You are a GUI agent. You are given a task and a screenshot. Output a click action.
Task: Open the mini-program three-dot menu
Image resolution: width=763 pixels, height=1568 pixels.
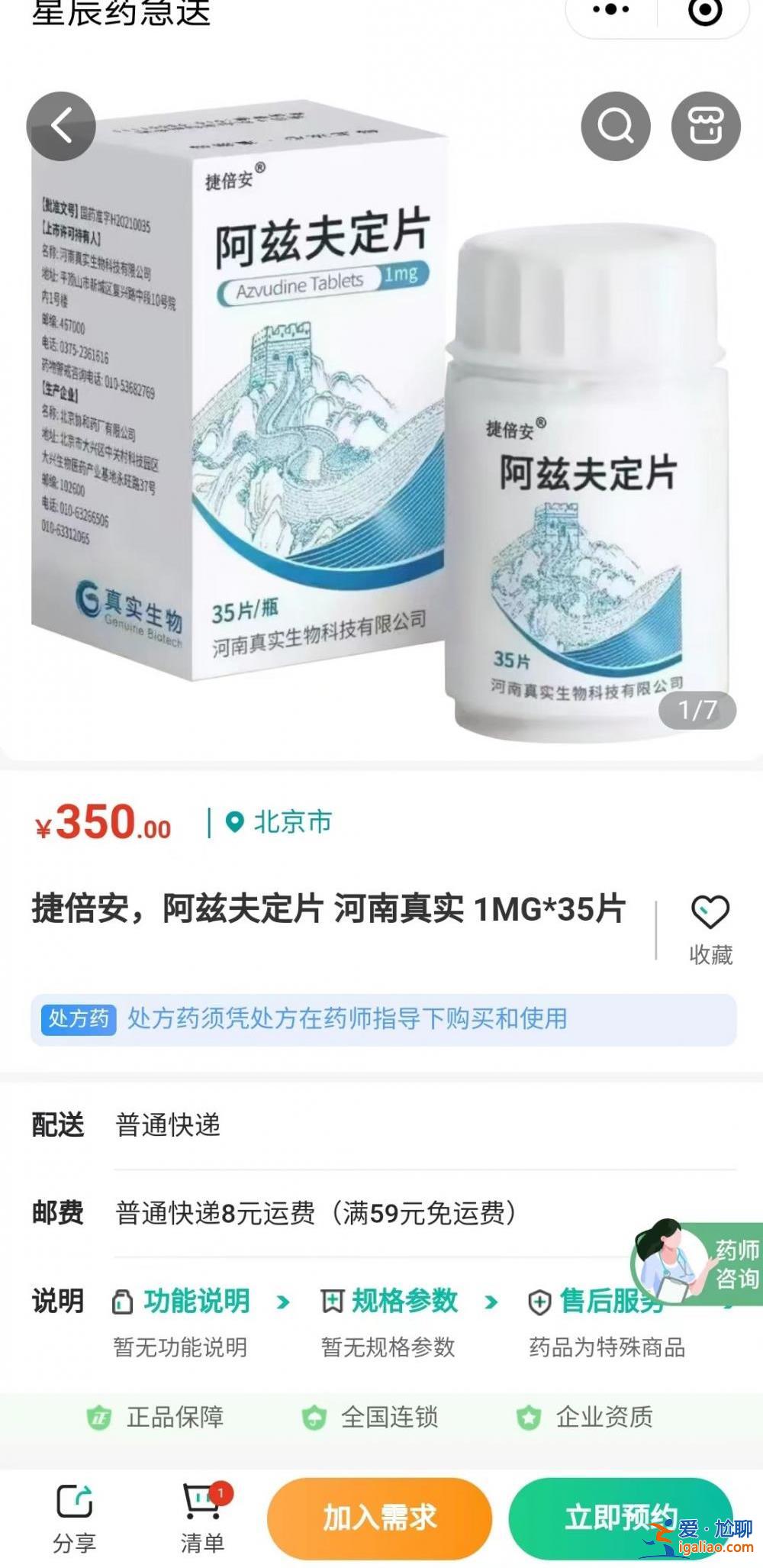click(x=611, y=10)
